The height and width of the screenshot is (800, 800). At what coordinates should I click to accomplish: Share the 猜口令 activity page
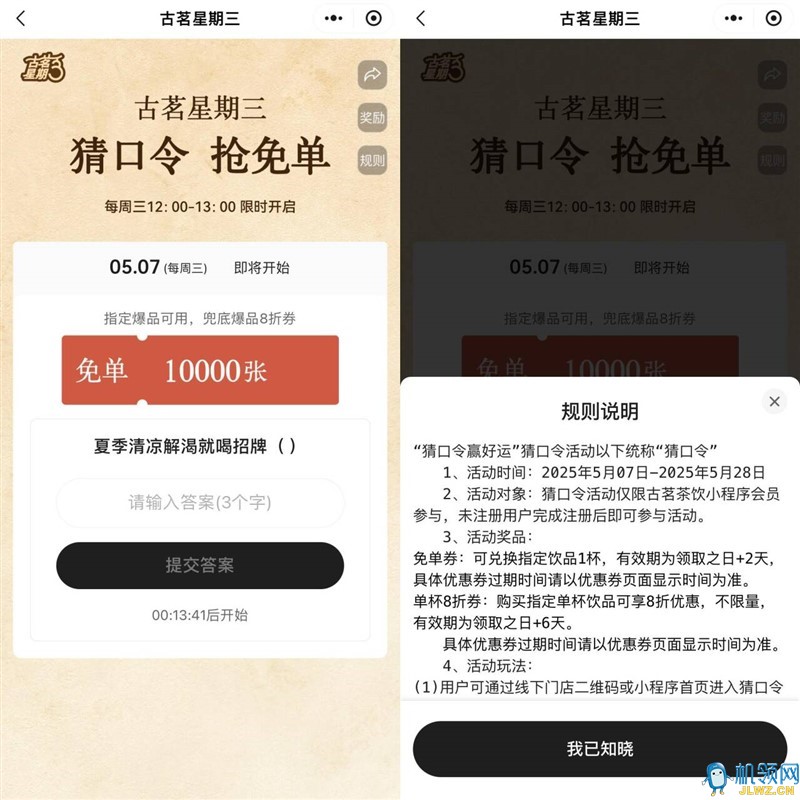coord(372,75)
